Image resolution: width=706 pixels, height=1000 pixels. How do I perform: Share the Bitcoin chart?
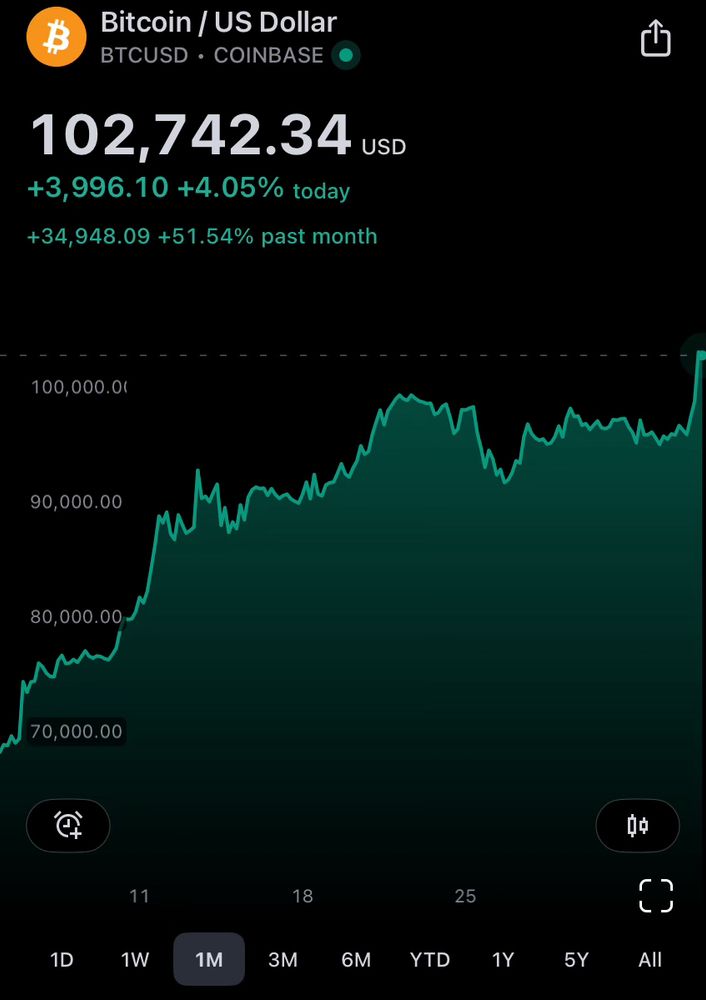(x=655, y=39)
